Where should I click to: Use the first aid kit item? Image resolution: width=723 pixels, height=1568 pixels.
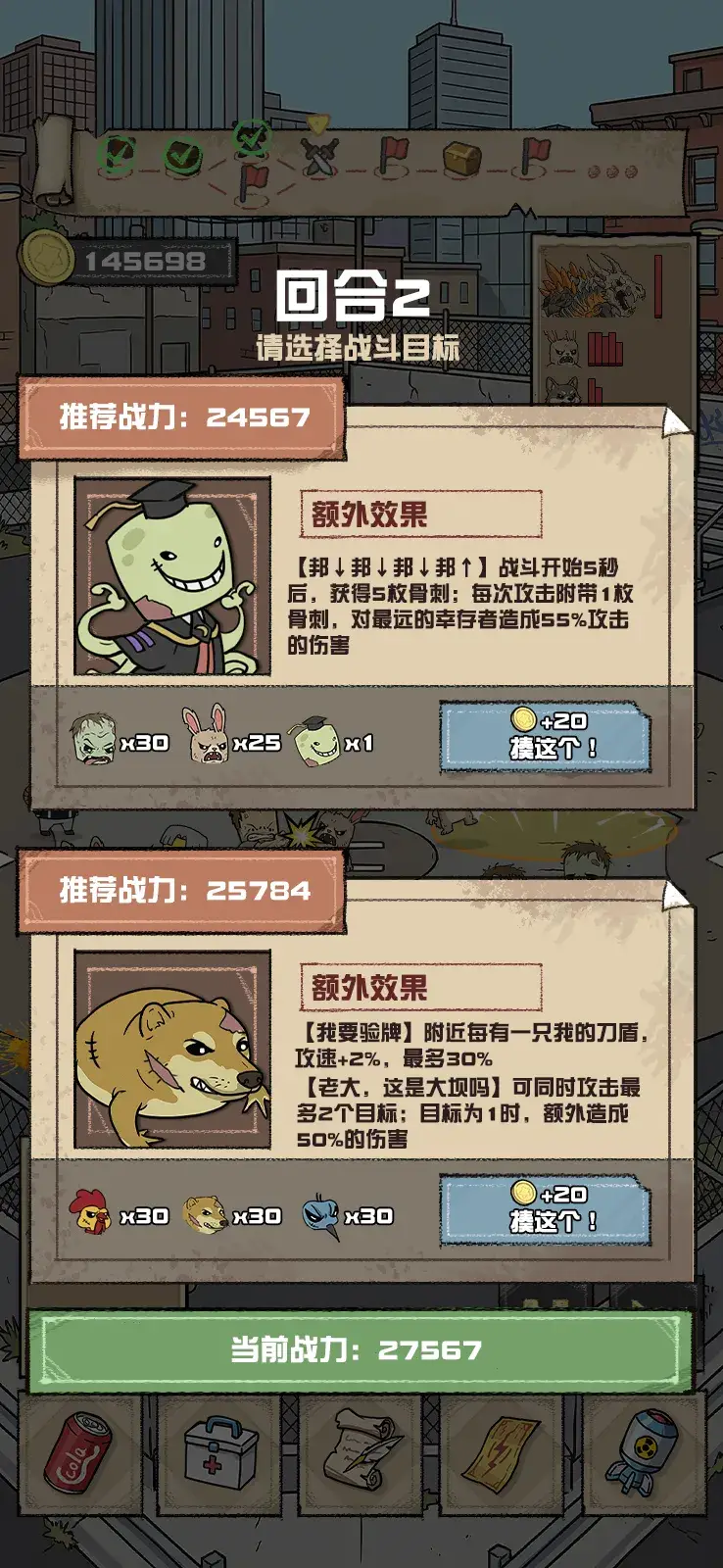pyautogui.click(x=220, y=1452)
